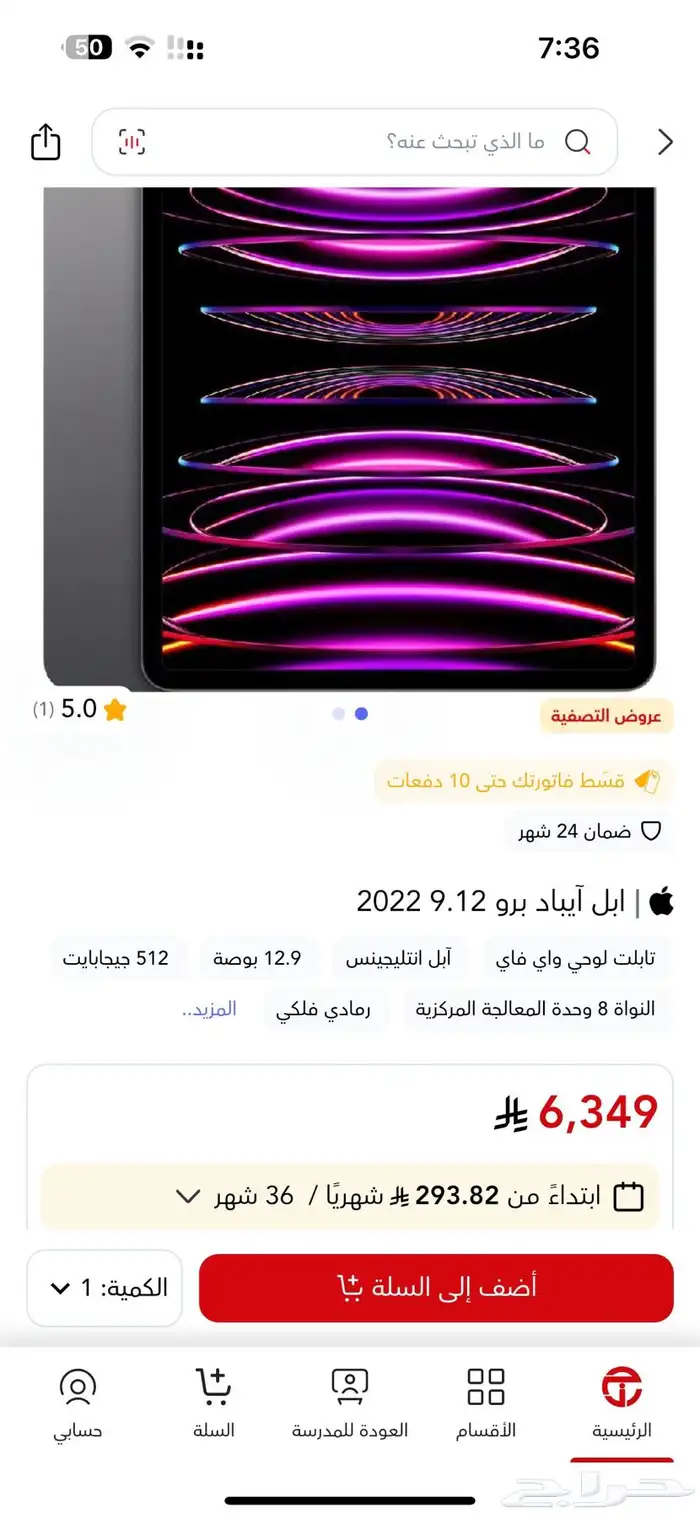700x1518 pixels.
Task: Tap the scan icon in search bar
Action: tap(131, 142)
